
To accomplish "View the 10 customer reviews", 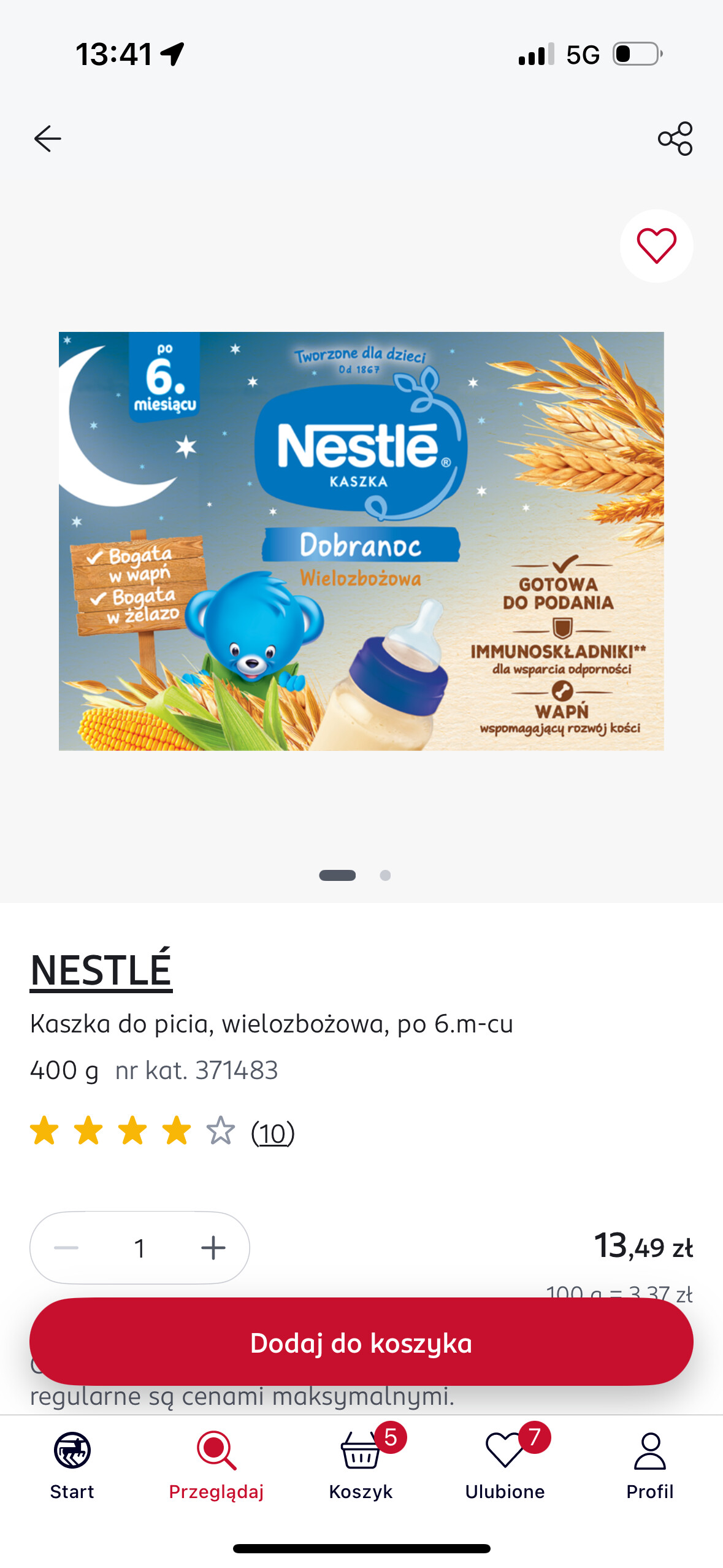I will tap(273, 1133).
